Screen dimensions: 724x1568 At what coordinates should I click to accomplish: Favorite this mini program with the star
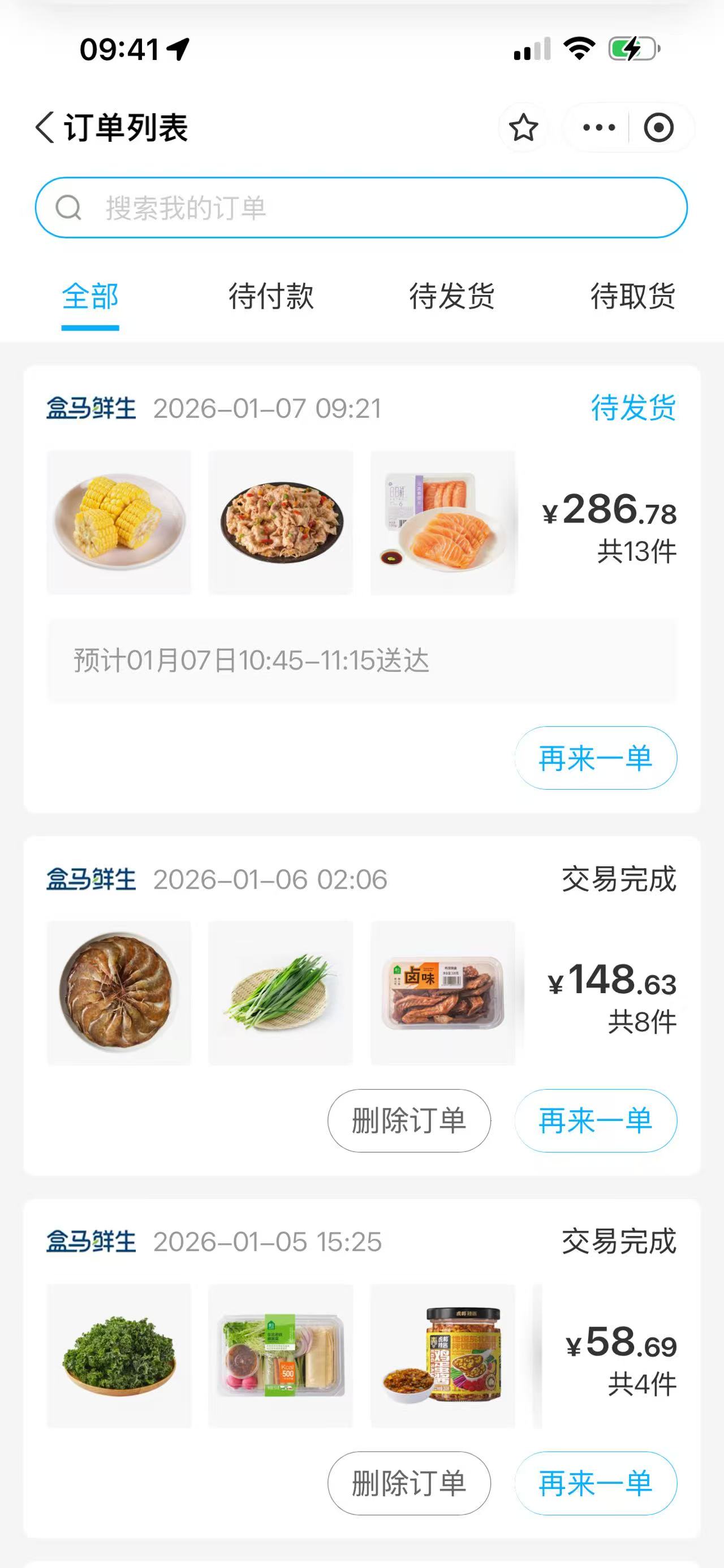[523, 128]
